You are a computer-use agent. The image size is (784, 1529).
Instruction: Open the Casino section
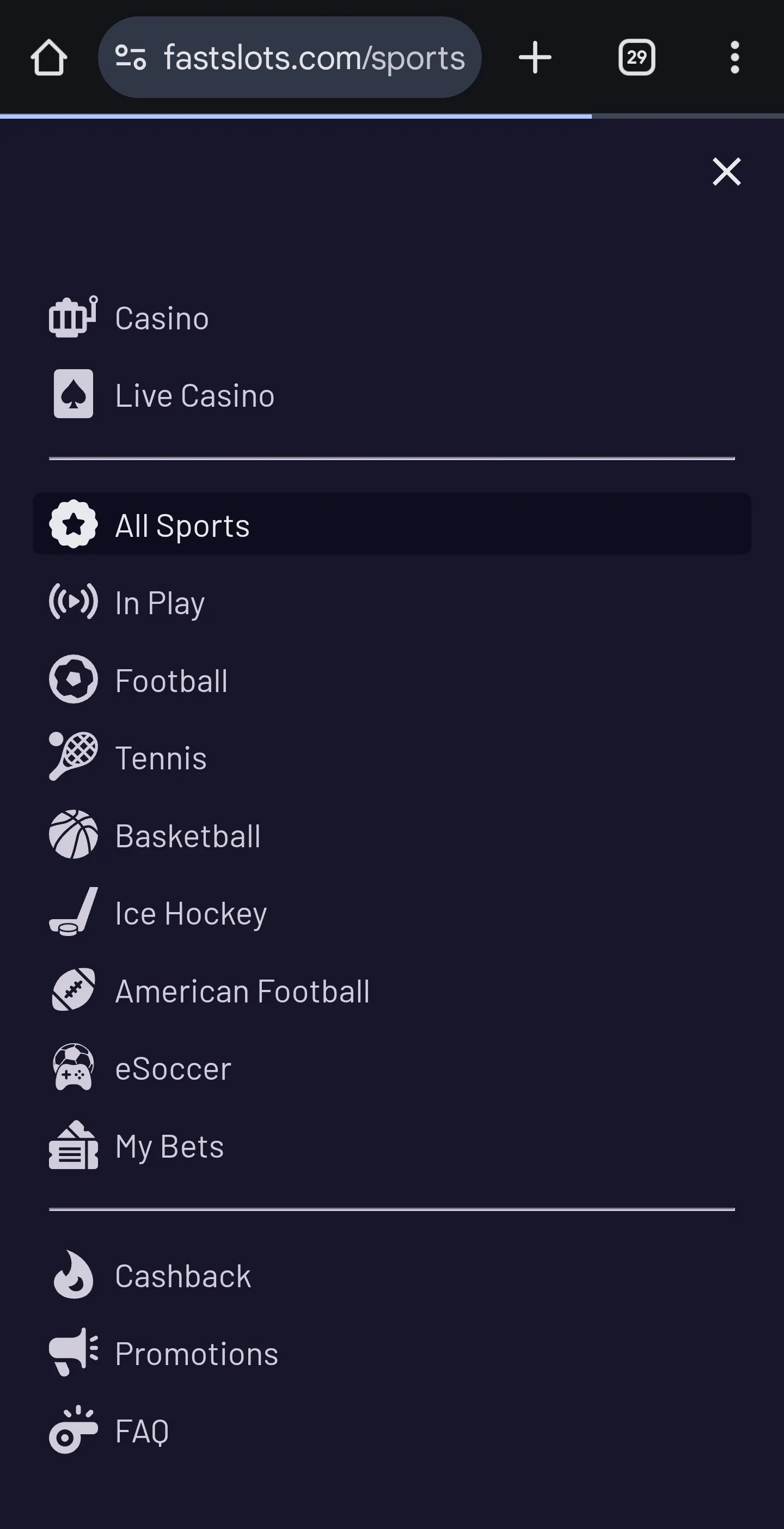(x=161, y=318)
